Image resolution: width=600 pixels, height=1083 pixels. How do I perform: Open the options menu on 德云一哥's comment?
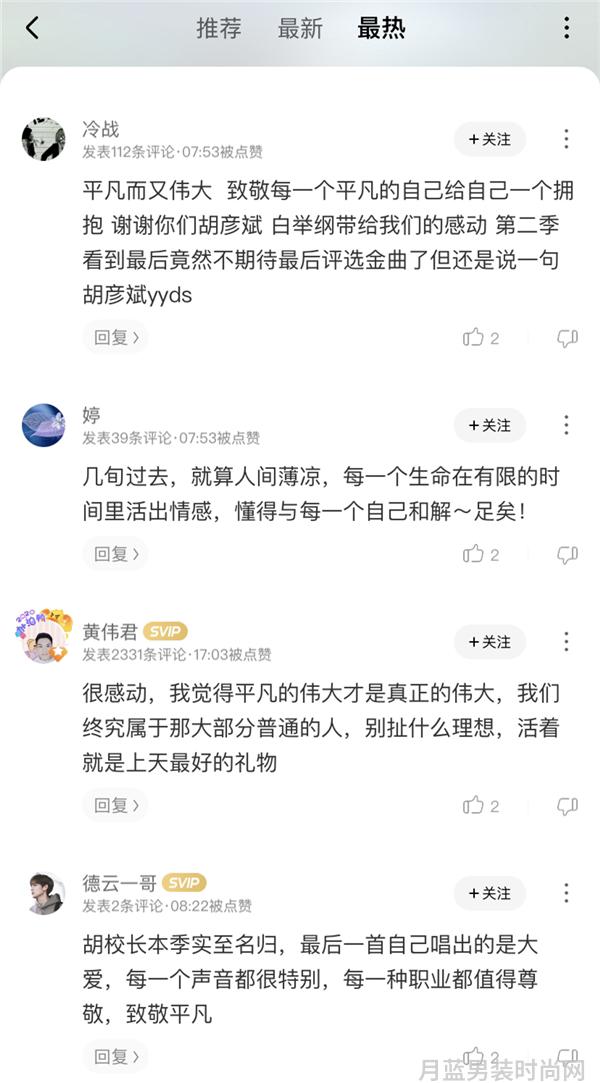566,893
